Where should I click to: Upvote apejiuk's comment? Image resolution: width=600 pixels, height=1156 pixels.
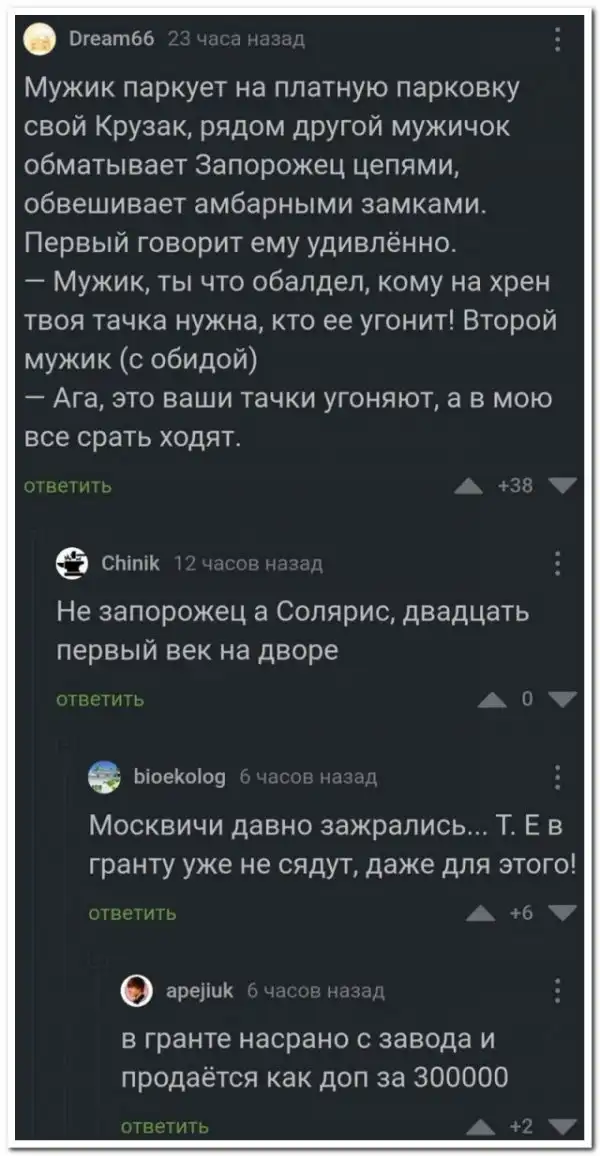[x=482, y=1127]
